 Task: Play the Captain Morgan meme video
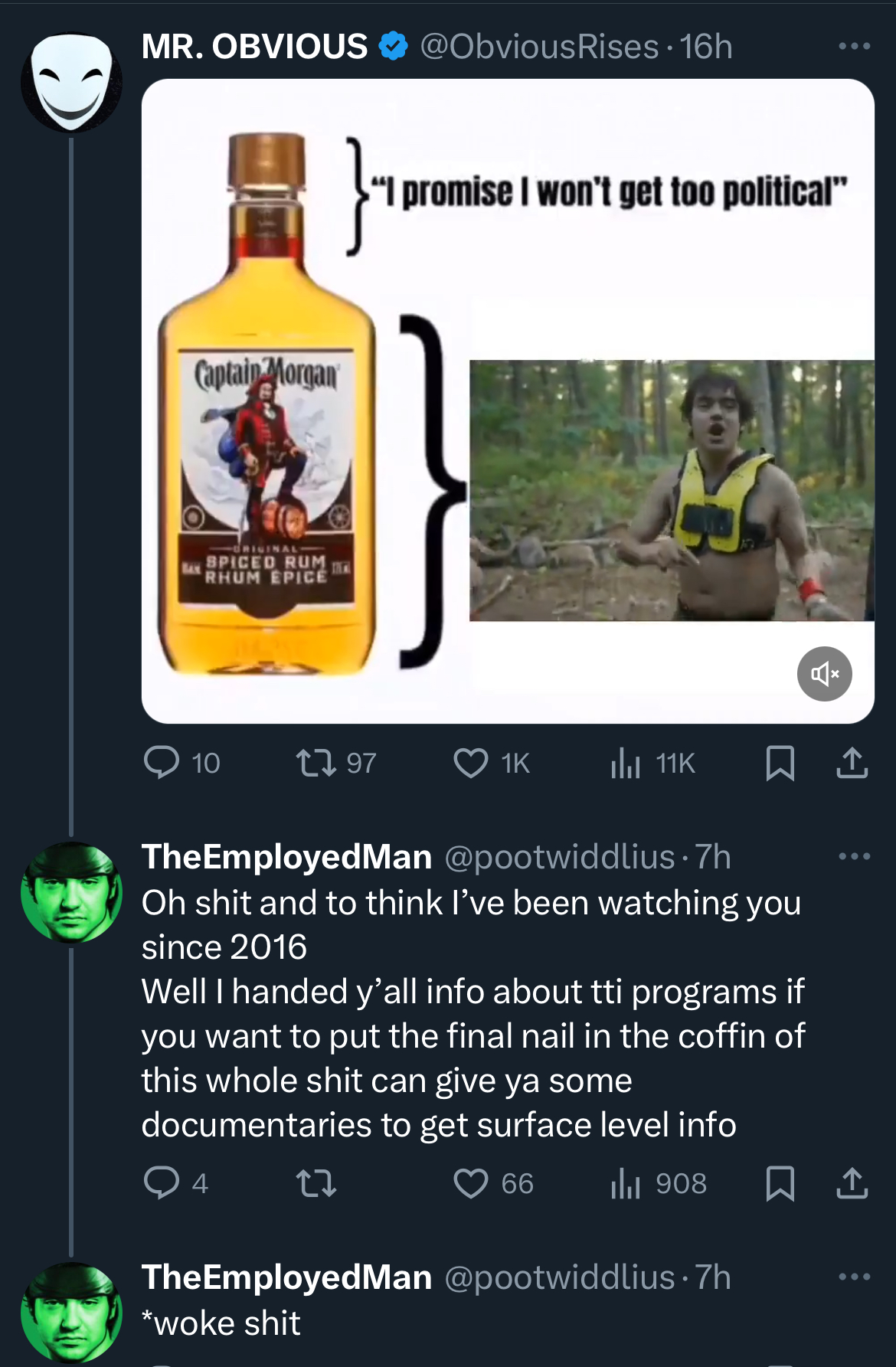pyautogui.click(x=507, y=401)
